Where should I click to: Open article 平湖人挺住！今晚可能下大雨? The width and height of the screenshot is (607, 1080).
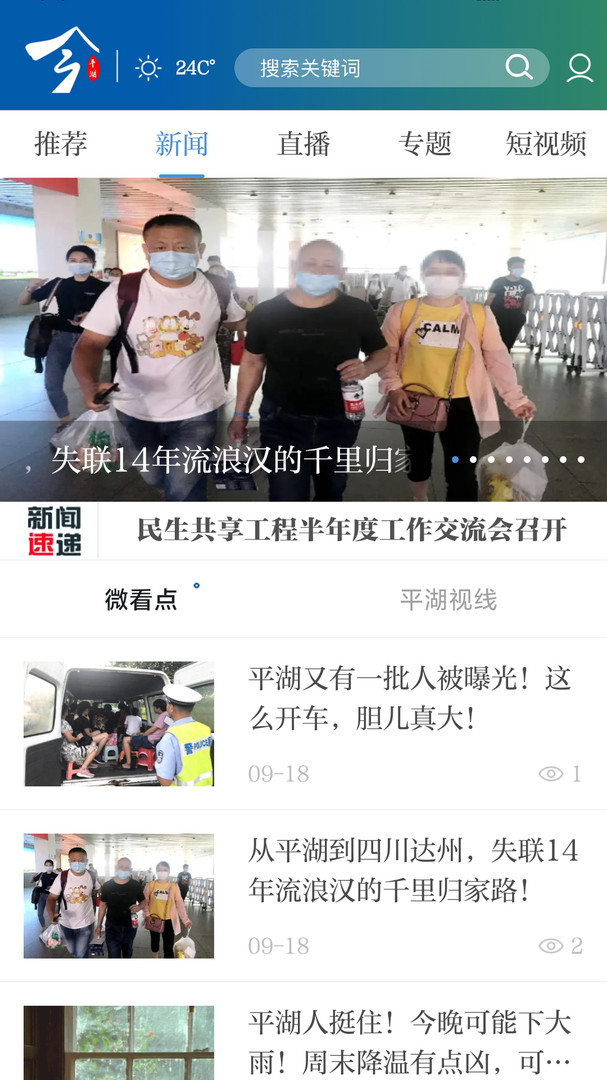pos(410,1040)
